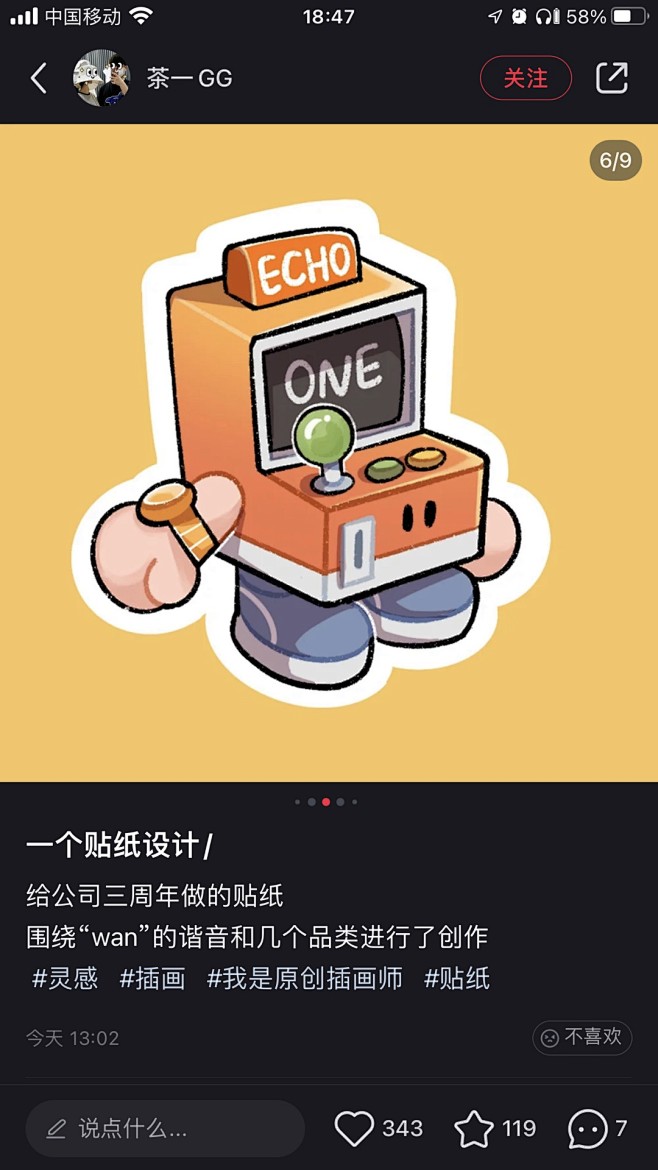Share this post
The image size is (658, 1170).
[x=611, y=78]
